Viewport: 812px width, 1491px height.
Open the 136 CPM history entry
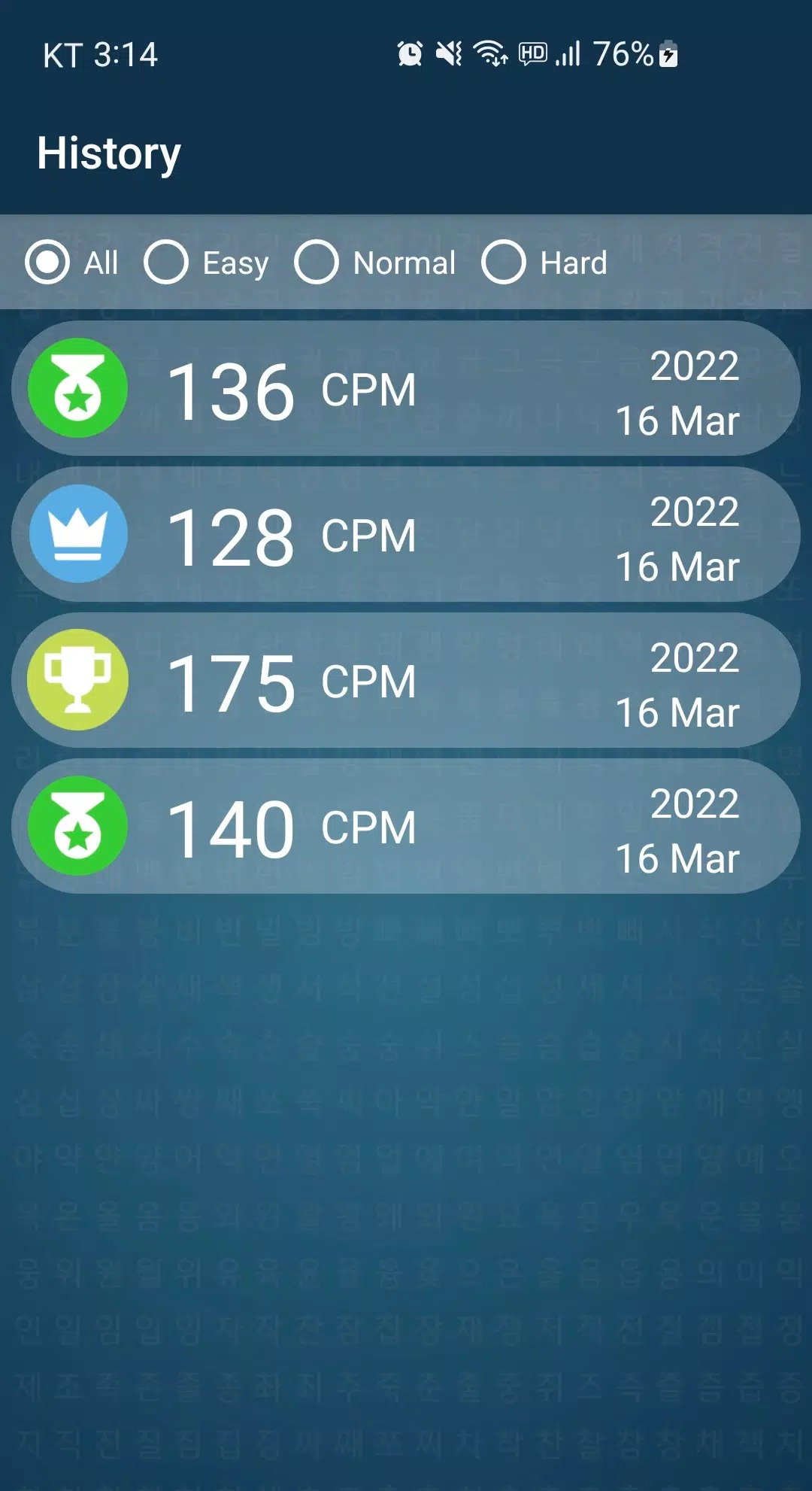point(406,388)
